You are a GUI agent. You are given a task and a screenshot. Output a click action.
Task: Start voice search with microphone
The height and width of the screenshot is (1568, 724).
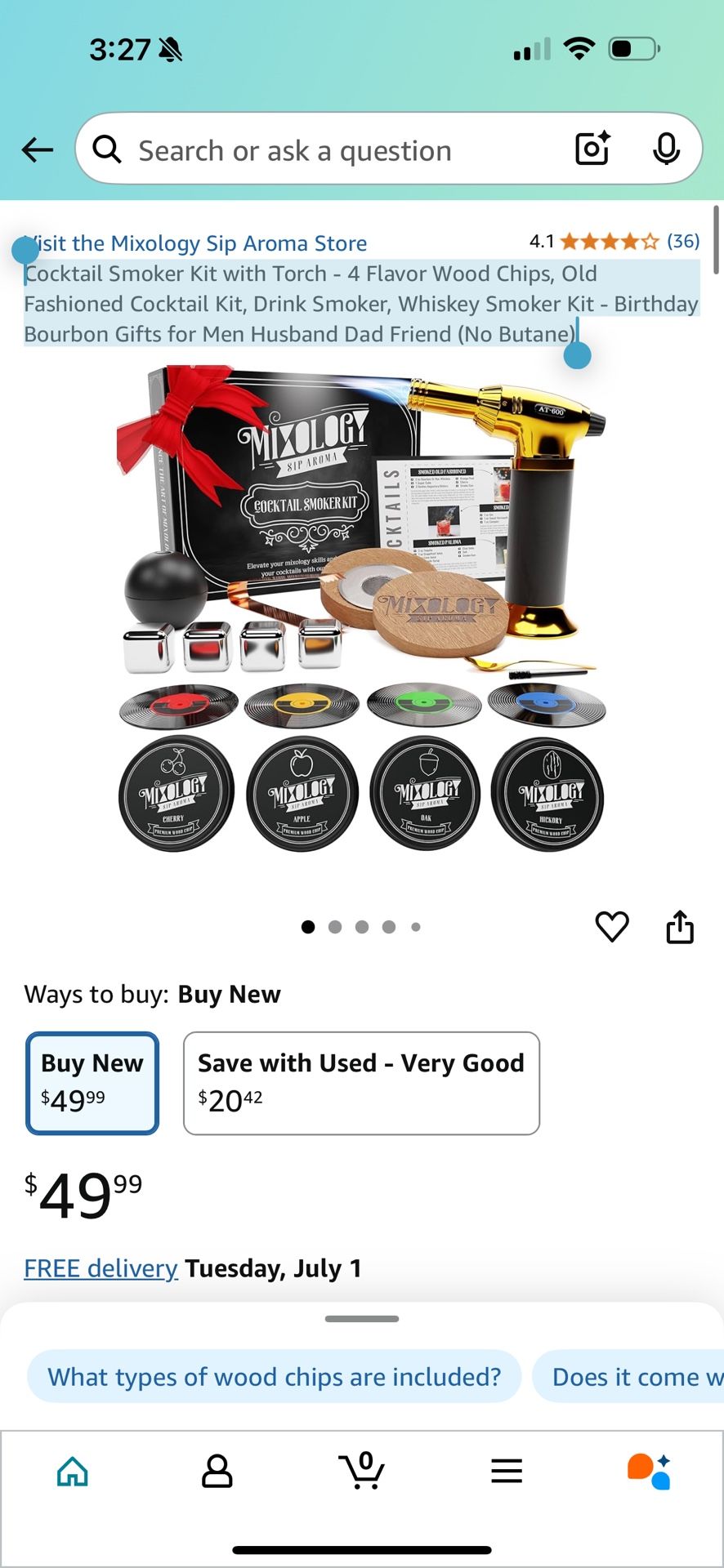point(666,149)
